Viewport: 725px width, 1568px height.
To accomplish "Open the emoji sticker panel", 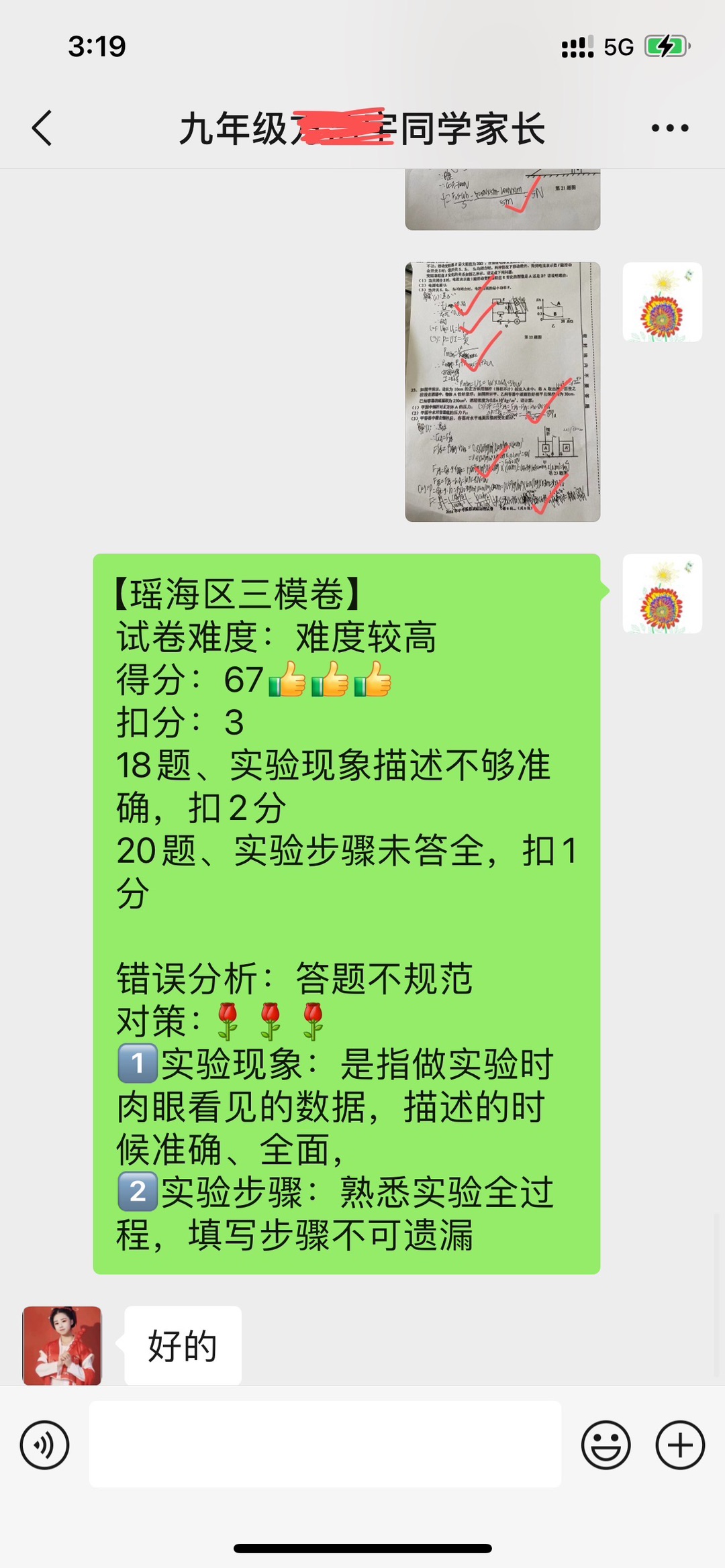I will tap(606, 1445).
